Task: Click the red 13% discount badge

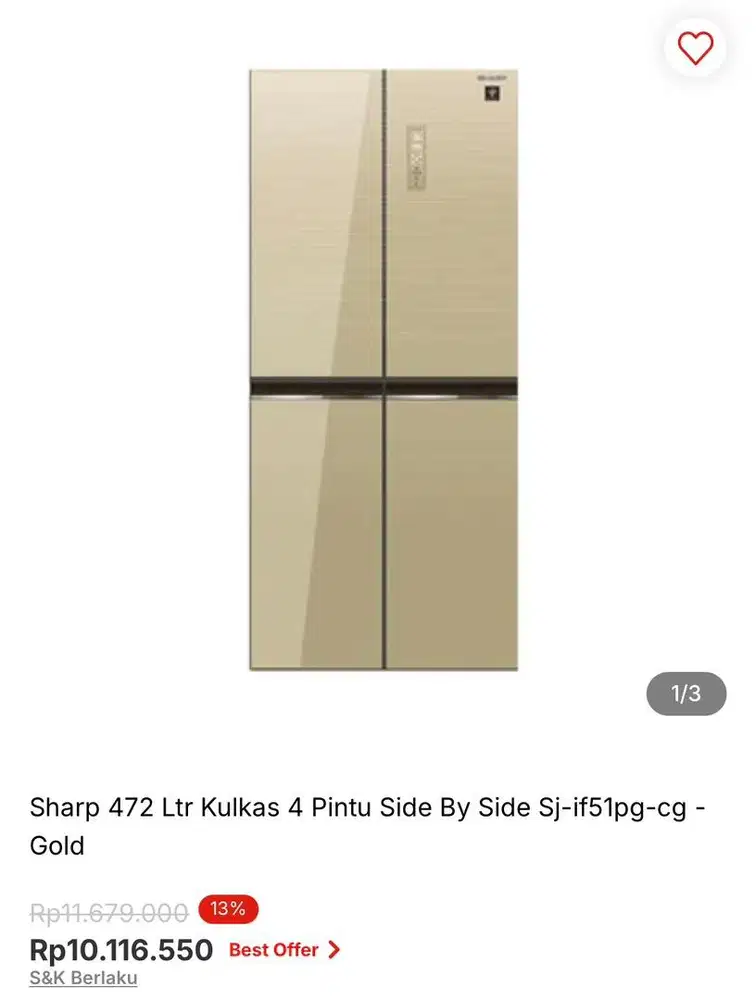Action: 229,909
